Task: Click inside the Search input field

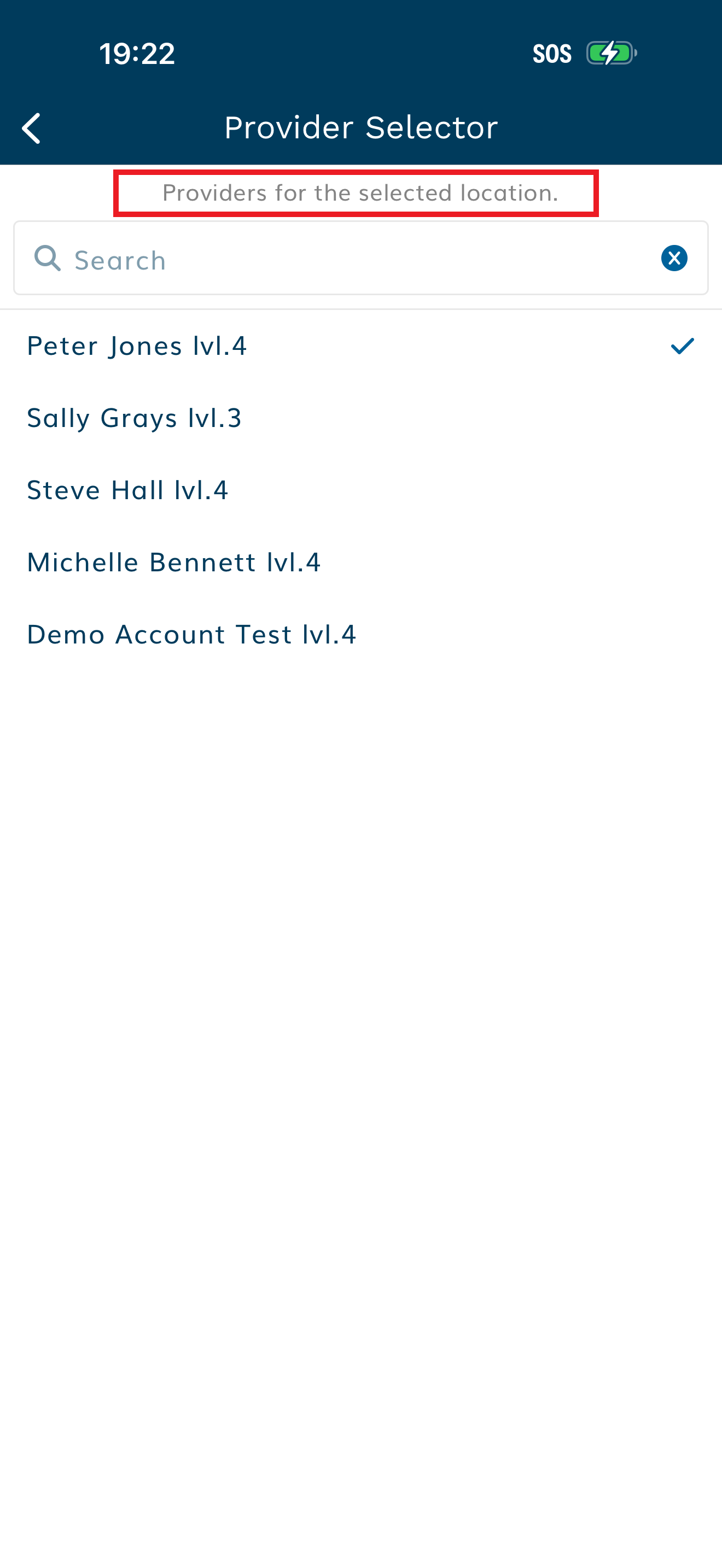Action: (243, 258)
